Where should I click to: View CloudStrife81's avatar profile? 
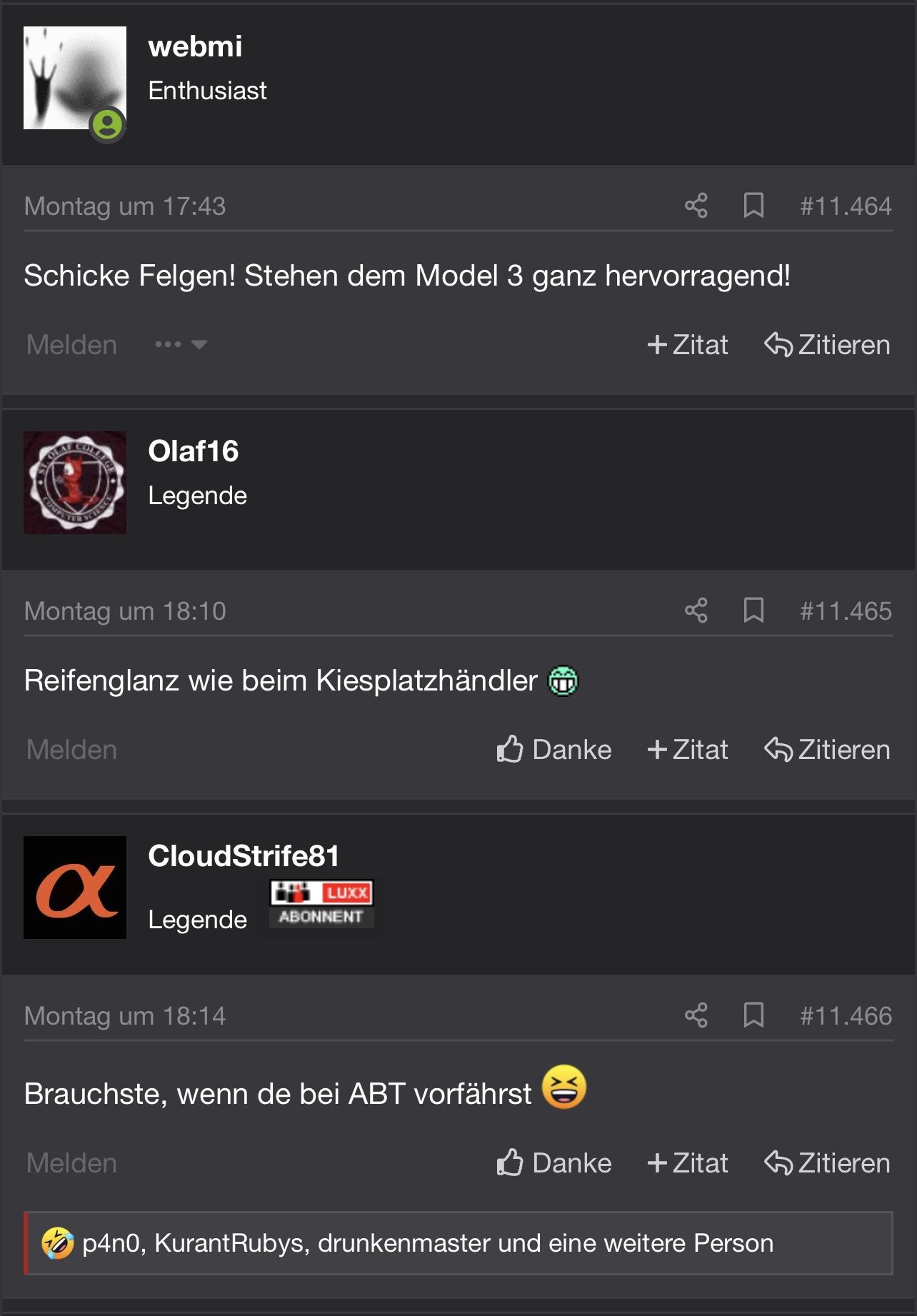(75, 887)
